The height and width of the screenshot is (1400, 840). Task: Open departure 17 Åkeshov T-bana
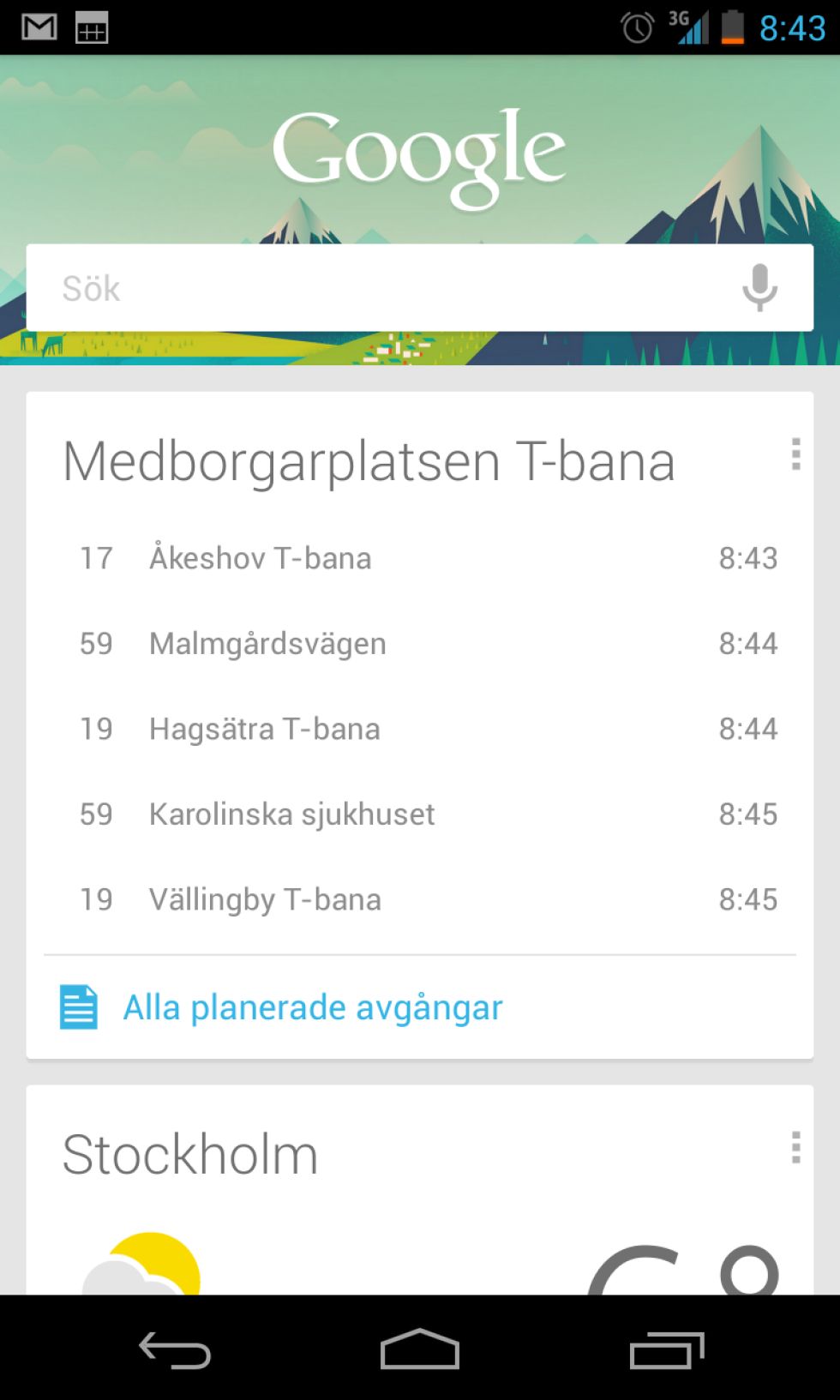click(x=420, y=558)
